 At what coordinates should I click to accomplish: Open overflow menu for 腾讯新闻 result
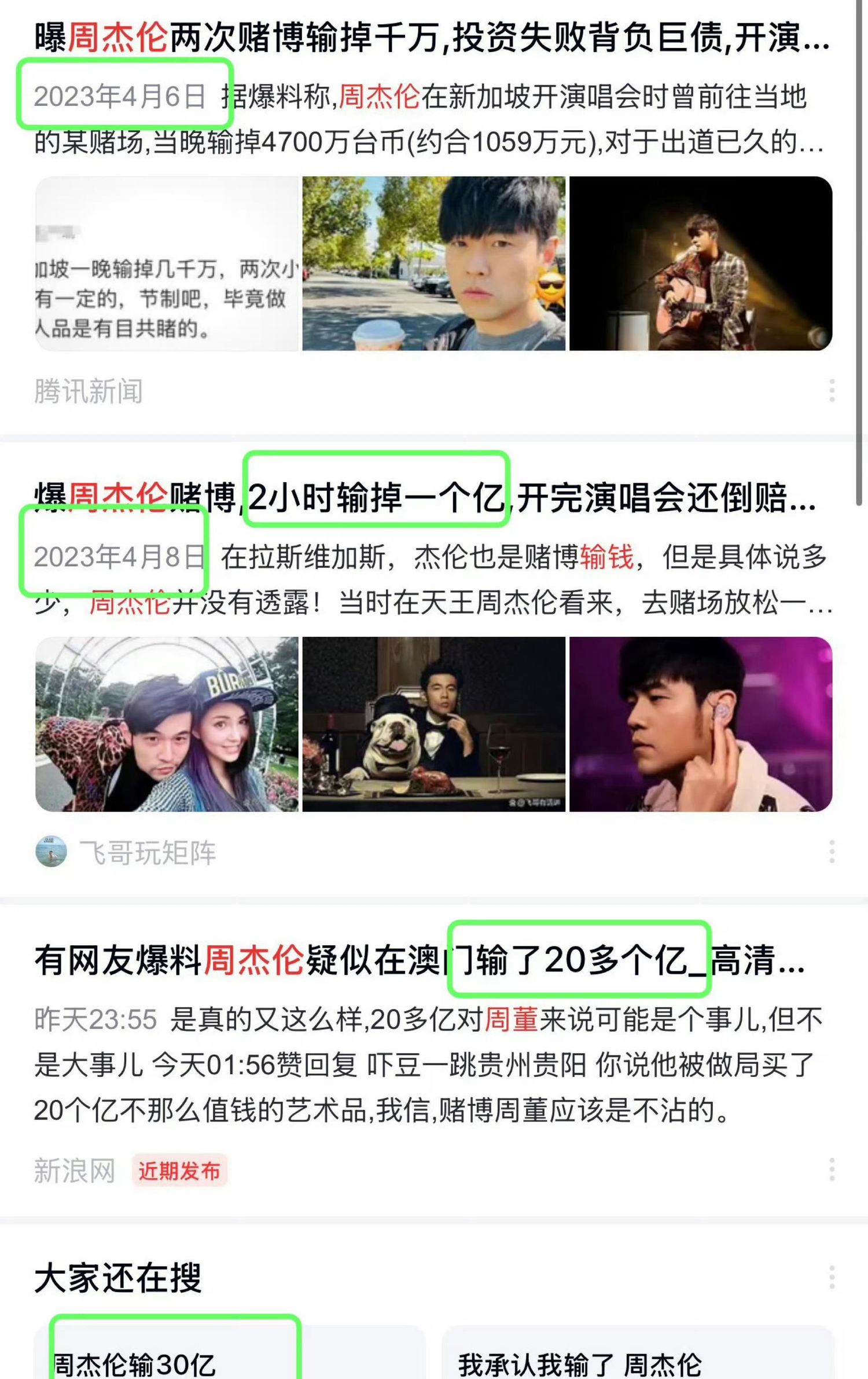point(832,391)
